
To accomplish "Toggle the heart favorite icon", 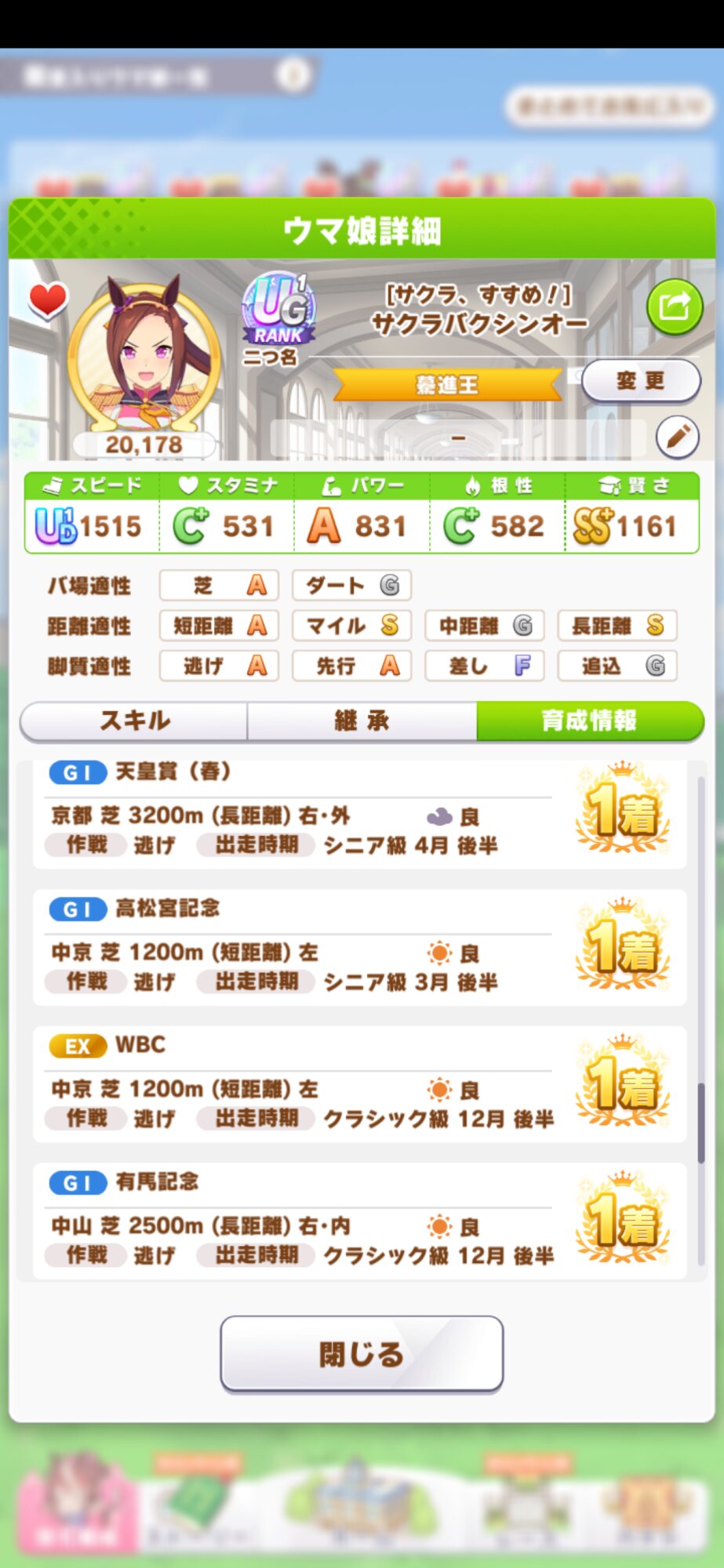I will pyautogui.click(x=48, y=299).
